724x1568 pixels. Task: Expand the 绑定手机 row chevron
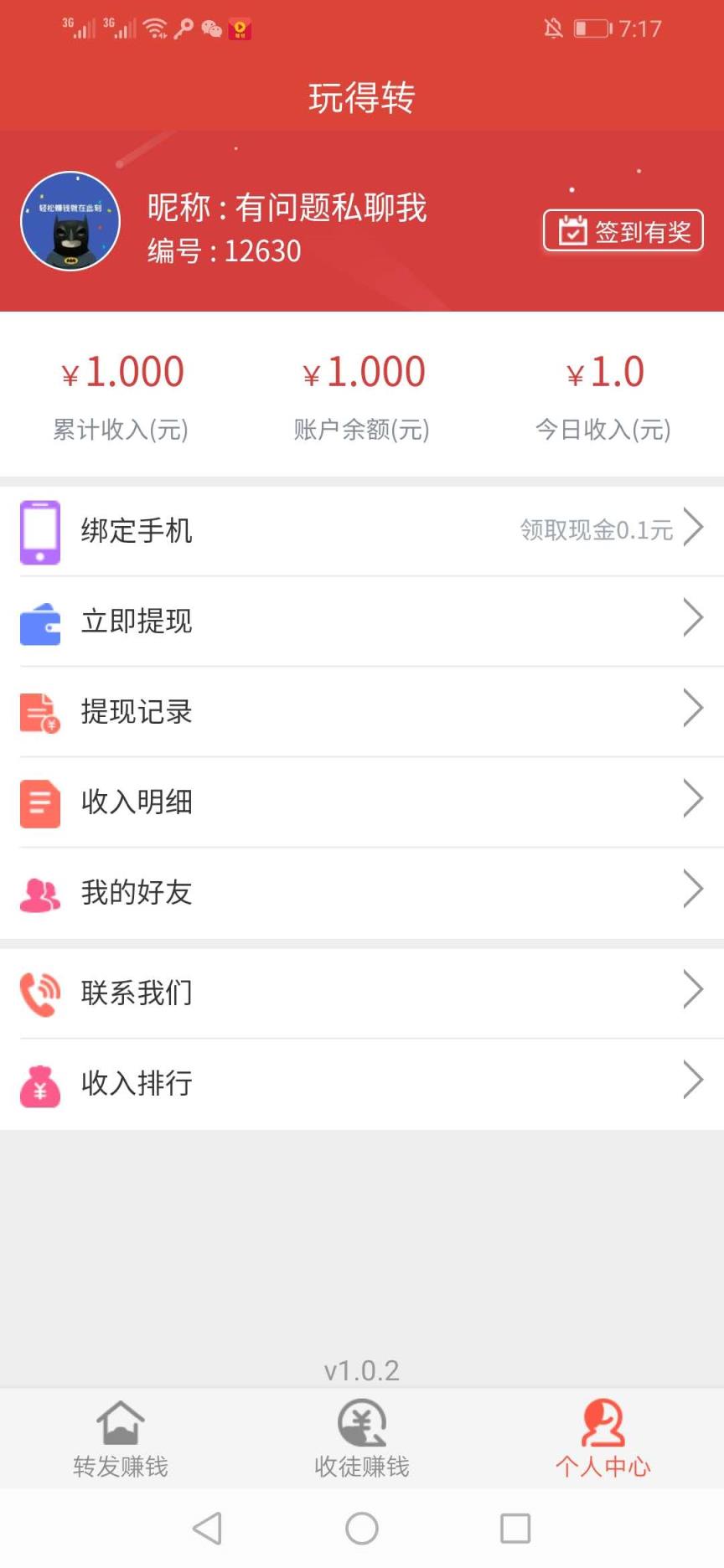[x=694, y=527]
